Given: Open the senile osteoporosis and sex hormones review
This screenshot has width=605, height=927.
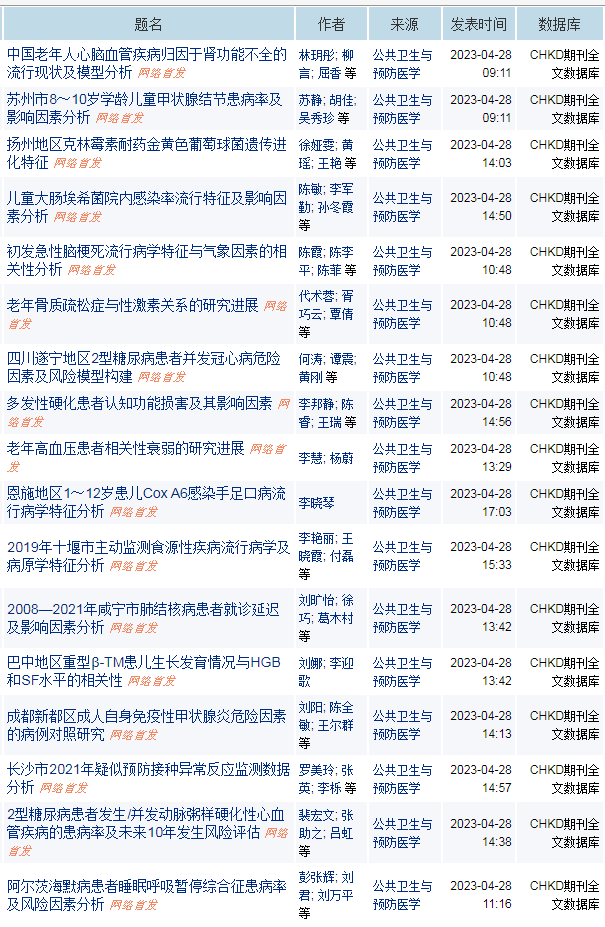Looking at the screenshot, I should point(132,304).
